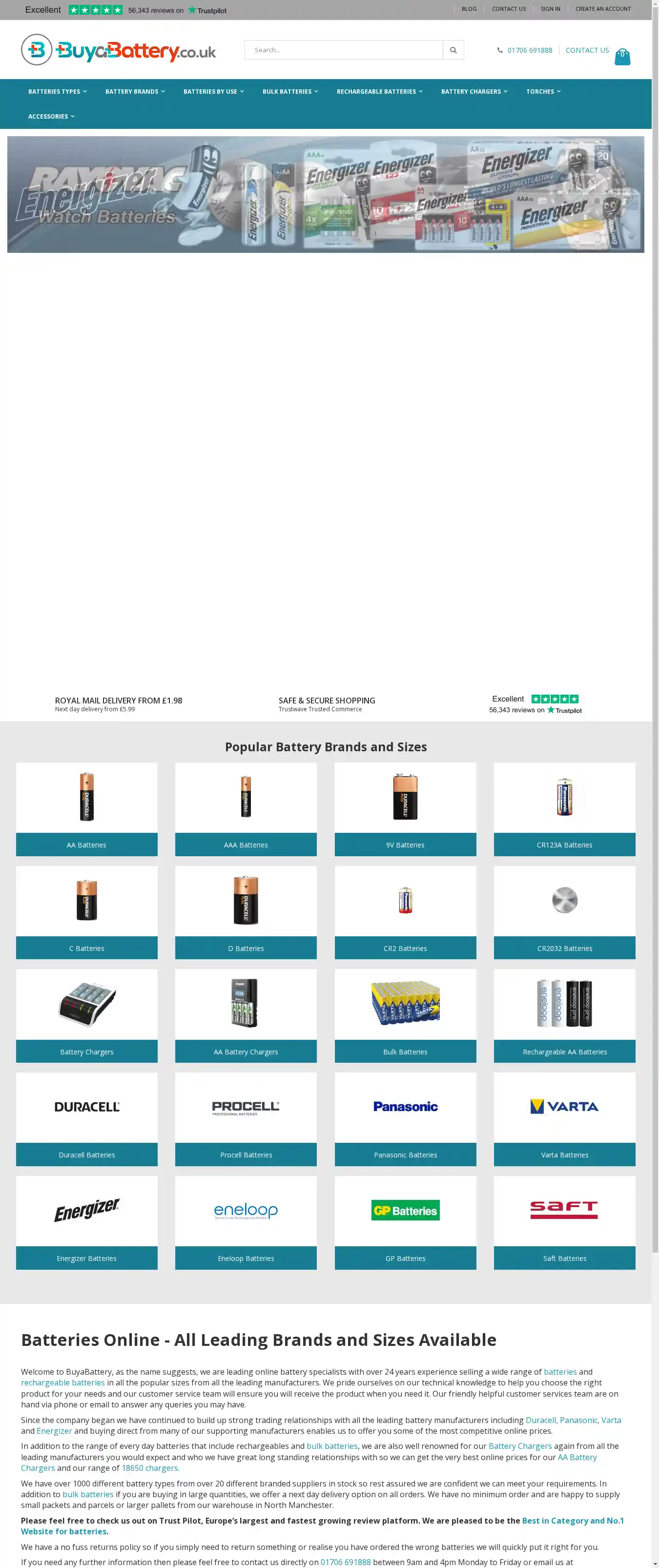The width and height of the screenshot is (659, 1568).
Task: Follow the 18650 chargers text link
Action: [150, 1467]
